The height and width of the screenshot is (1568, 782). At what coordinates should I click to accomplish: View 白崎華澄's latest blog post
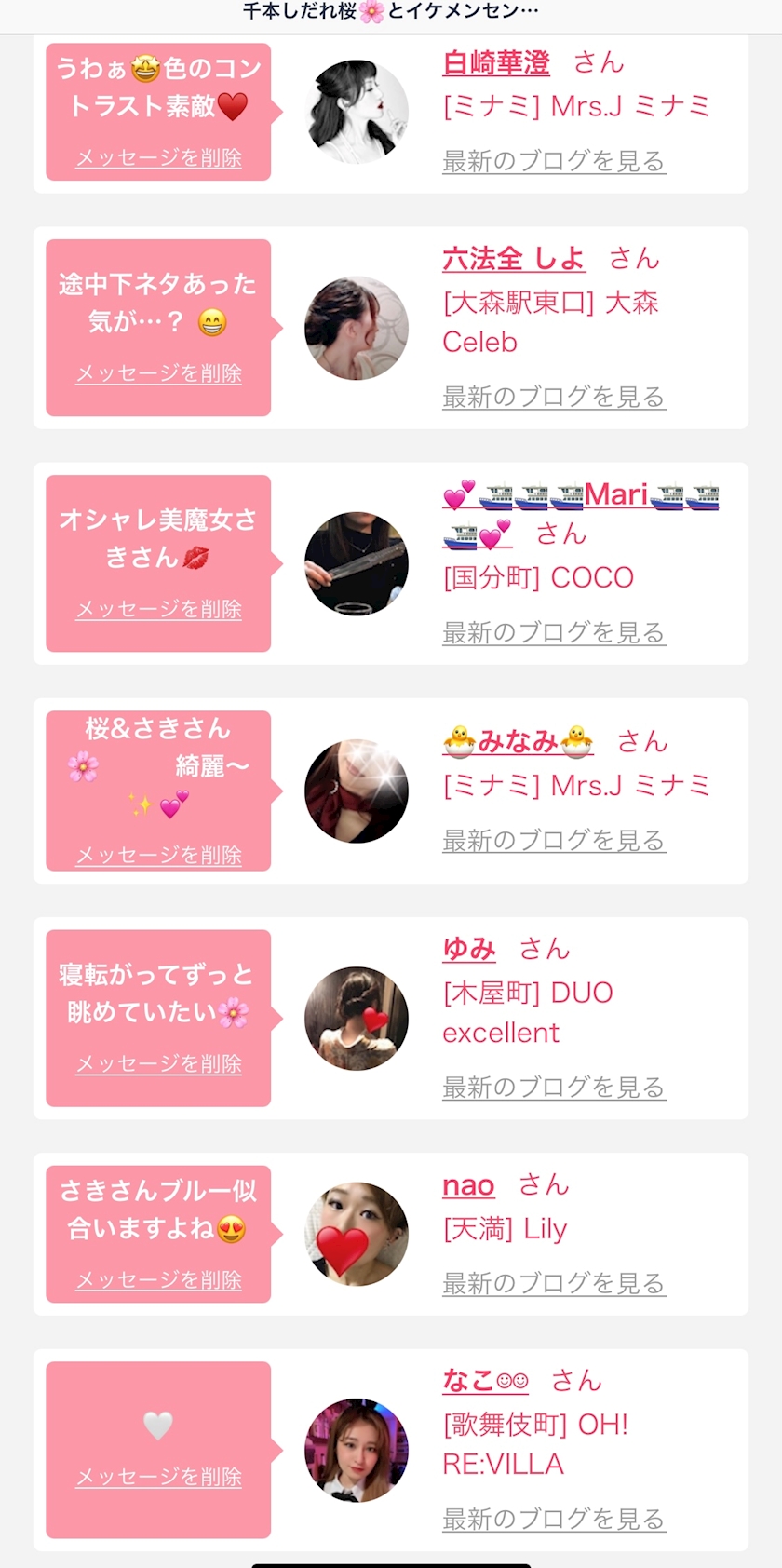(553, 163)
